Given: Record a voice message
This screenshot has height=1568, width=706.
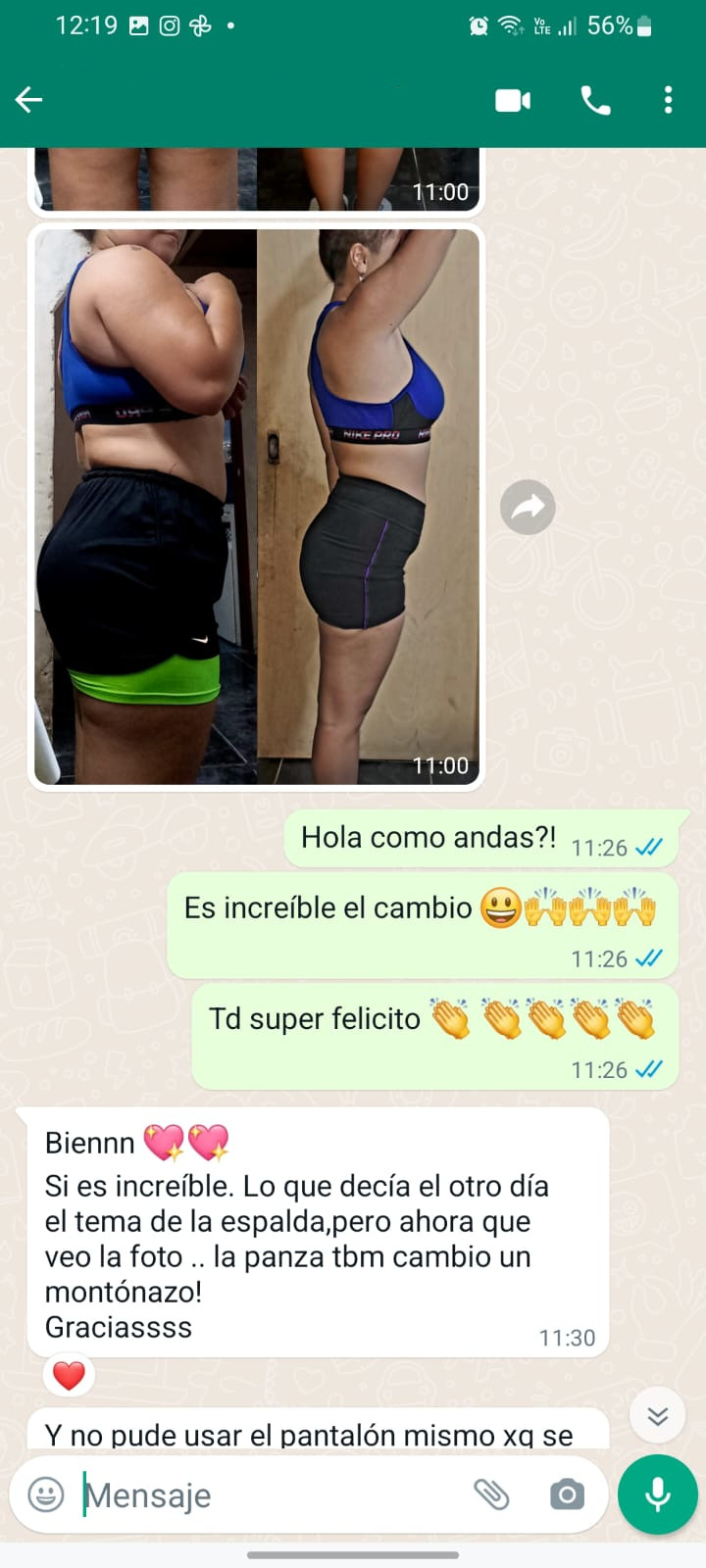Looking at the screenshot, I should pyautogui.click(x=658, y=1494).
